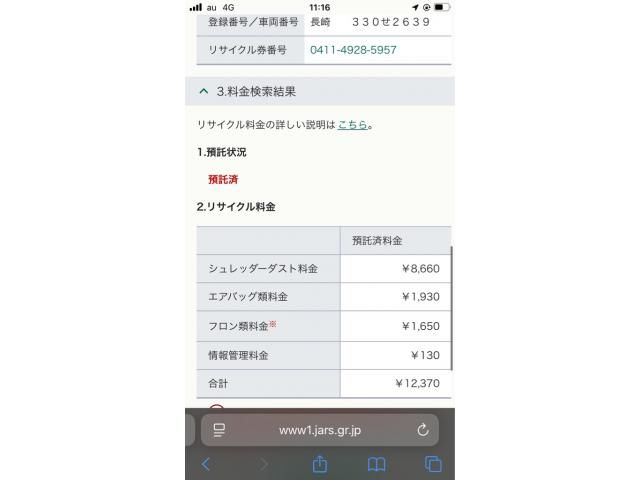Show all open tabs

point(433,464)
